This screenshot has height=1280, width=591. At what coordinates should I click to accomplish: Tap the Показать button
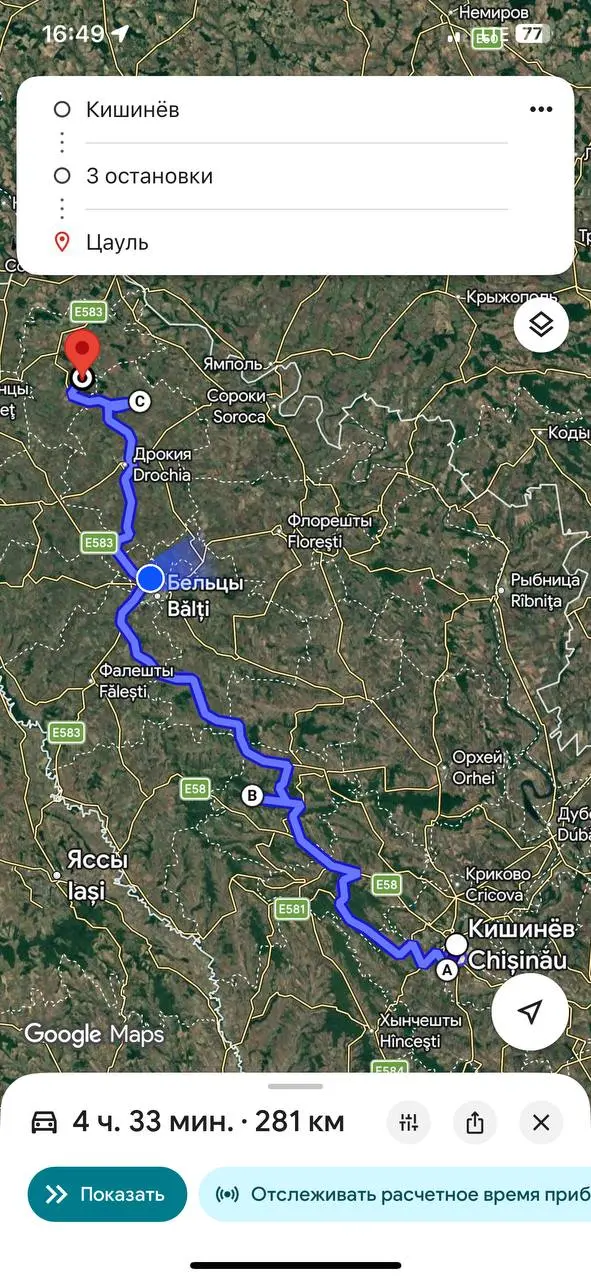[x=107, y=1194]
